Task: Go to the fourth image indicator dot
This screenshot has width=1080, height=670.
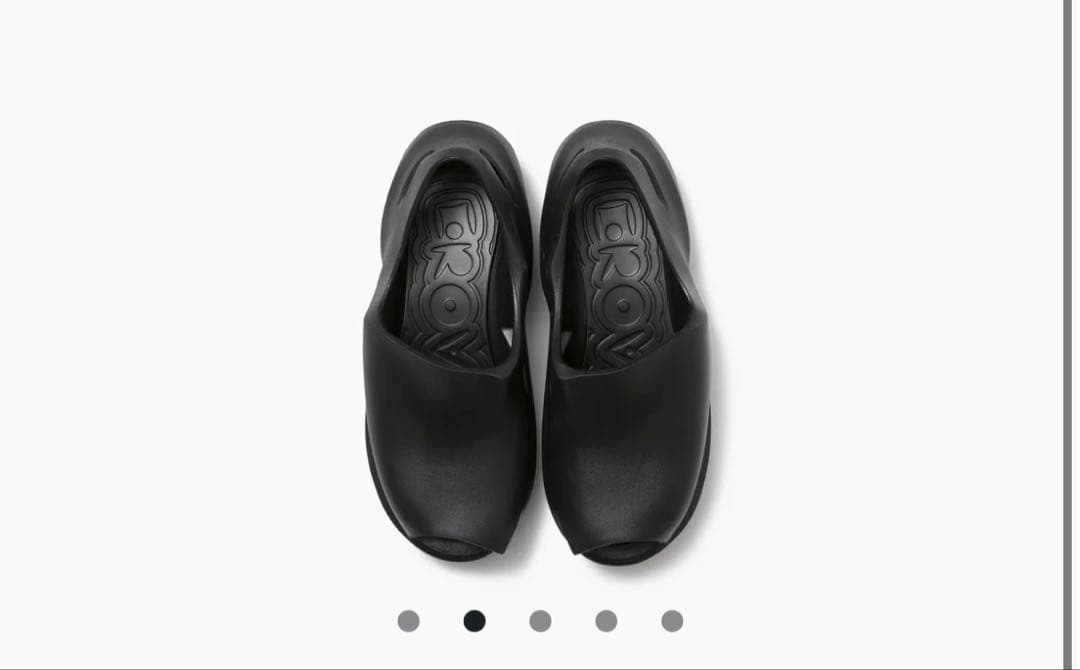Action: click(606, 620)
